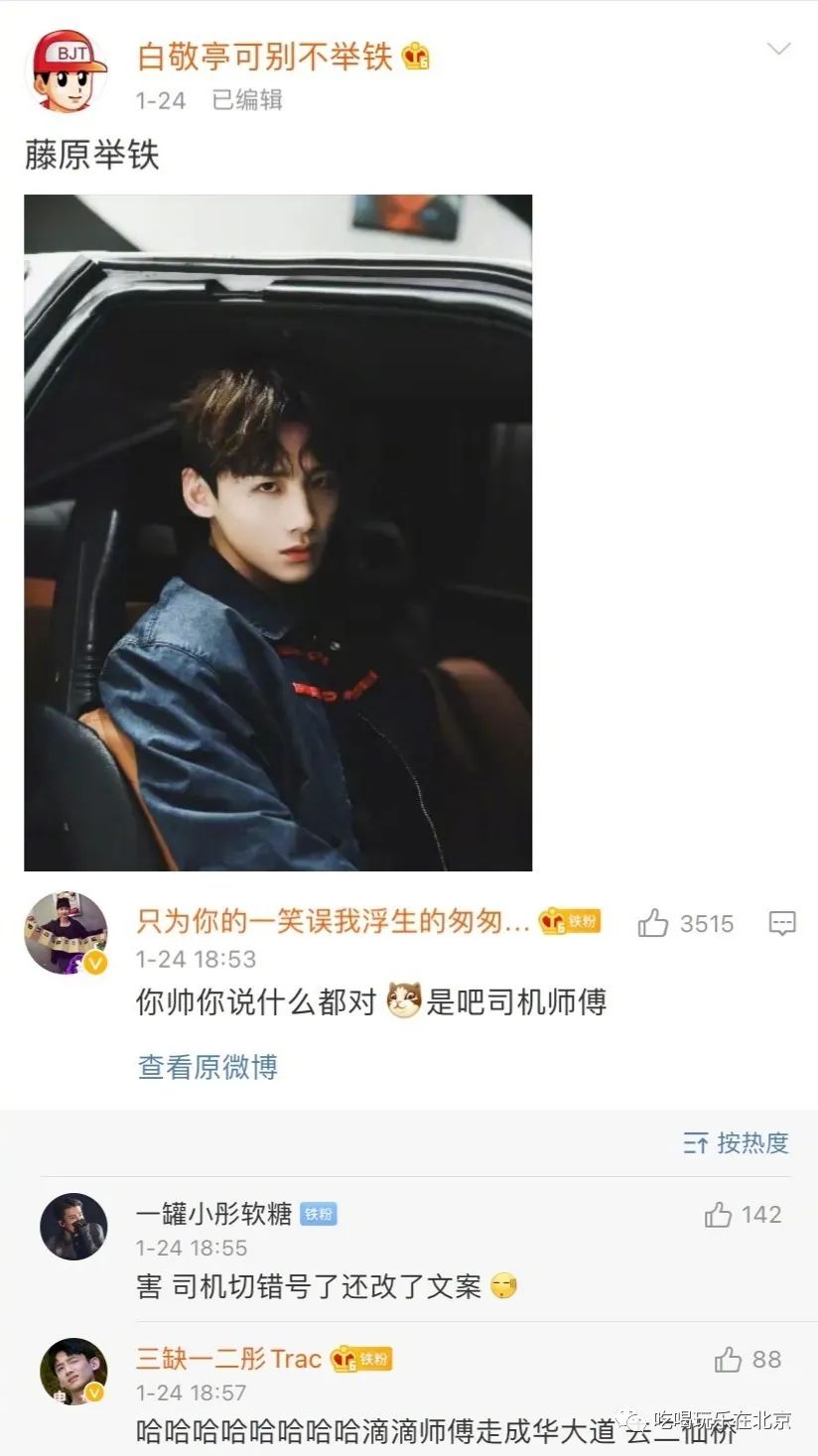Screen dimensions: 818x1456
Task: Open 三缺一二彤Trac's profile avatar
Action: coord(73,1372)
